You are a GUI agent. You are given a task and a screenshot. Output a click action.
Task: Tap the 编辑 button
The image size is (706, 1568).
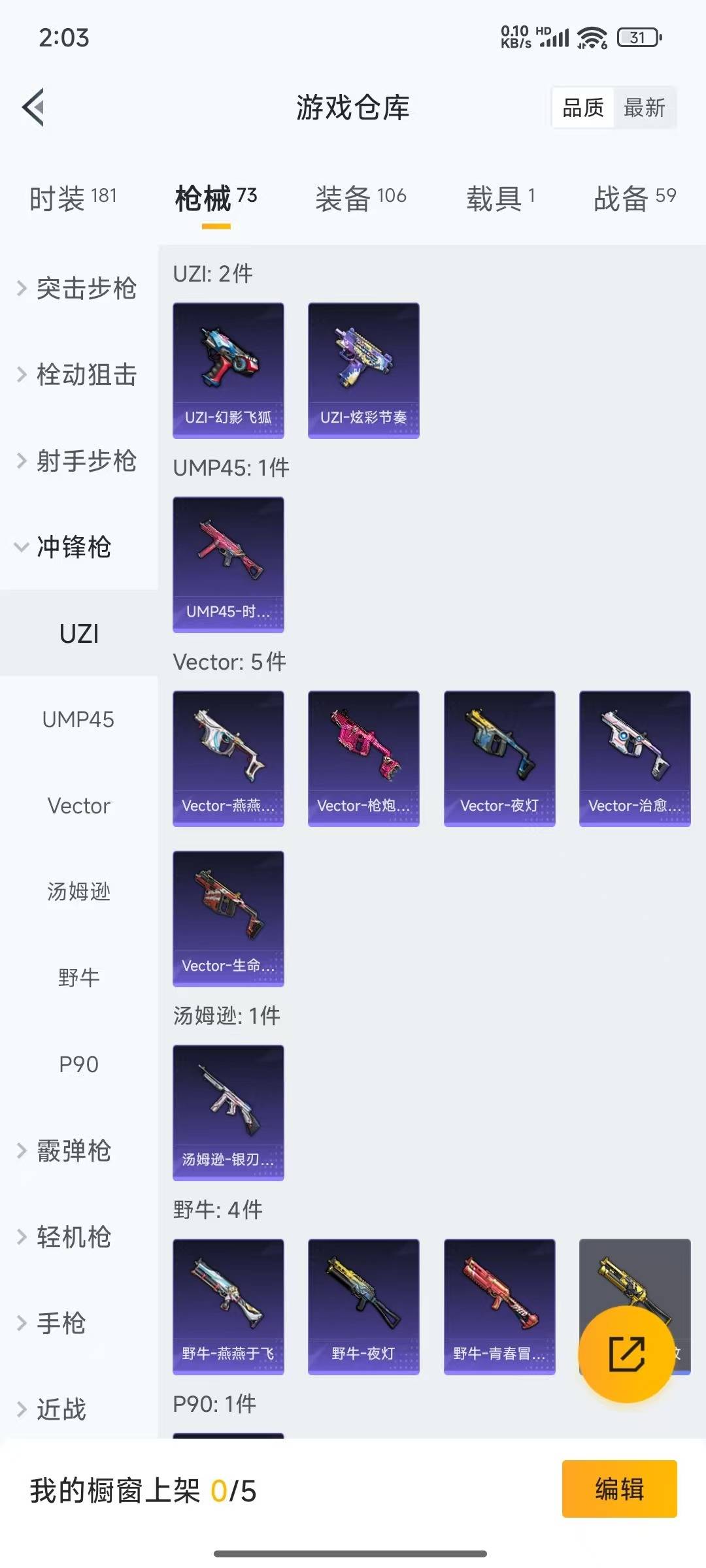coord(619,1489)
